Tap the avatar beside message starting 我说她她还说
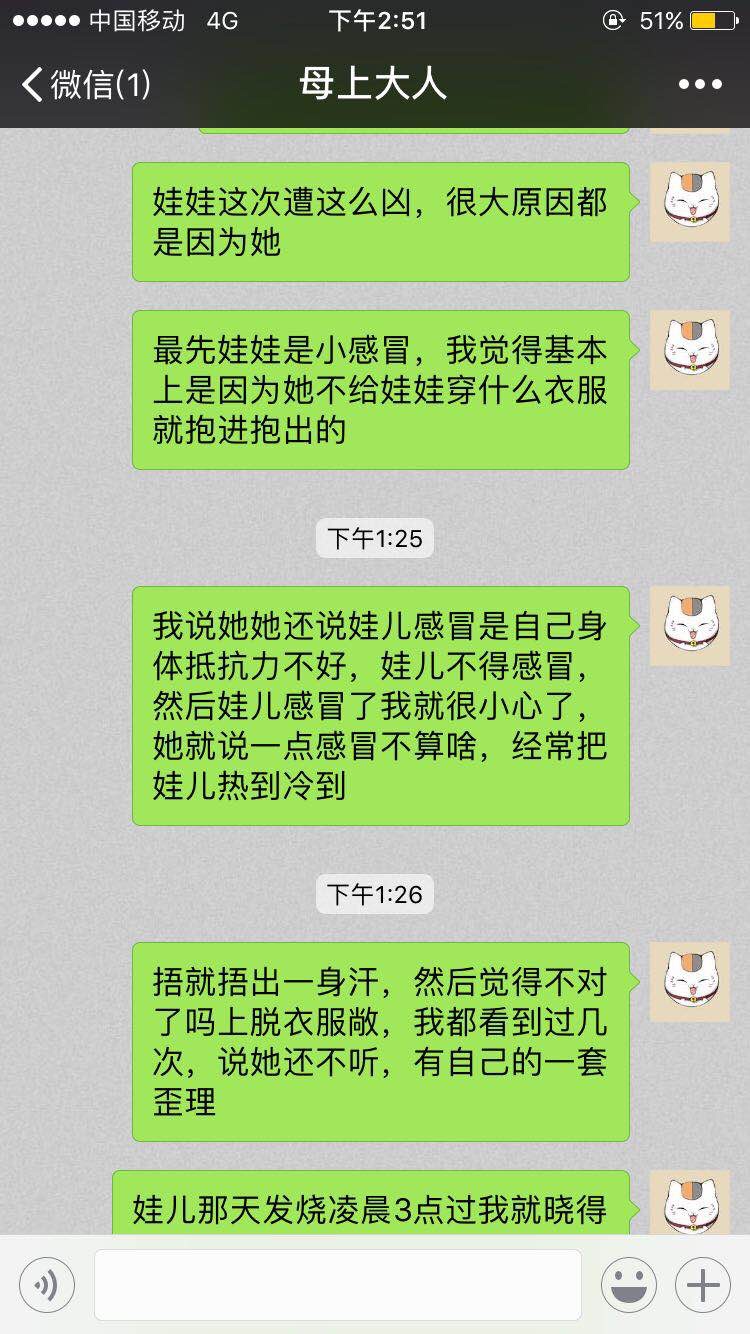The image size is (750, 1334). [x=690, y=626]
